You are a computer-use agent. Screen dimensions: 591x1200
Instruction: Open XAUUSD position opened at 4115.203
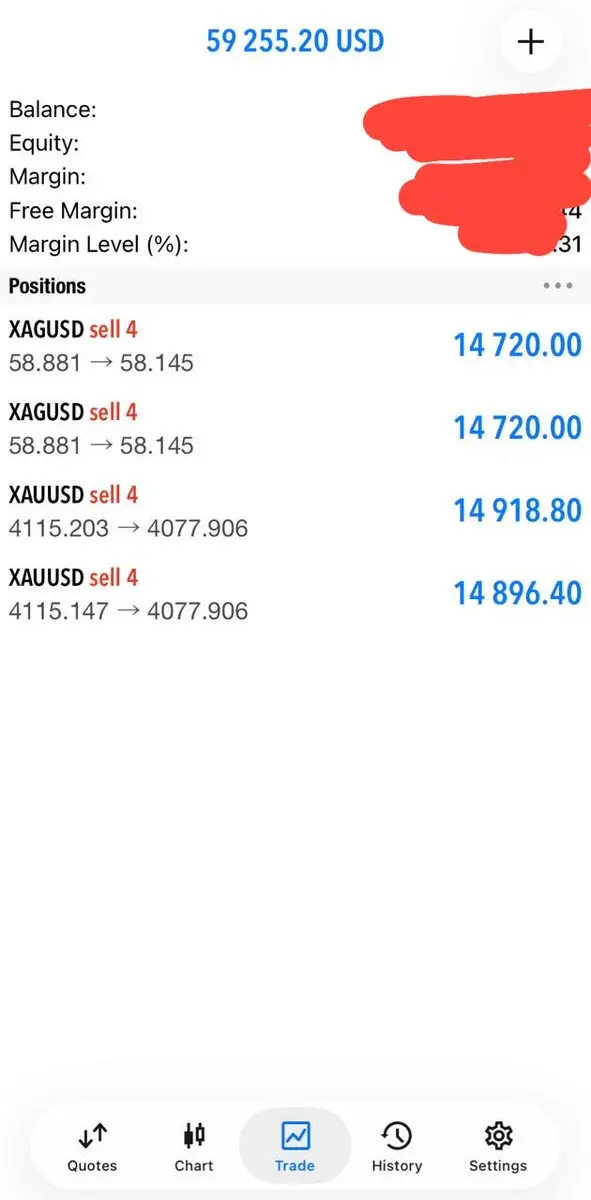pos(295,511)
